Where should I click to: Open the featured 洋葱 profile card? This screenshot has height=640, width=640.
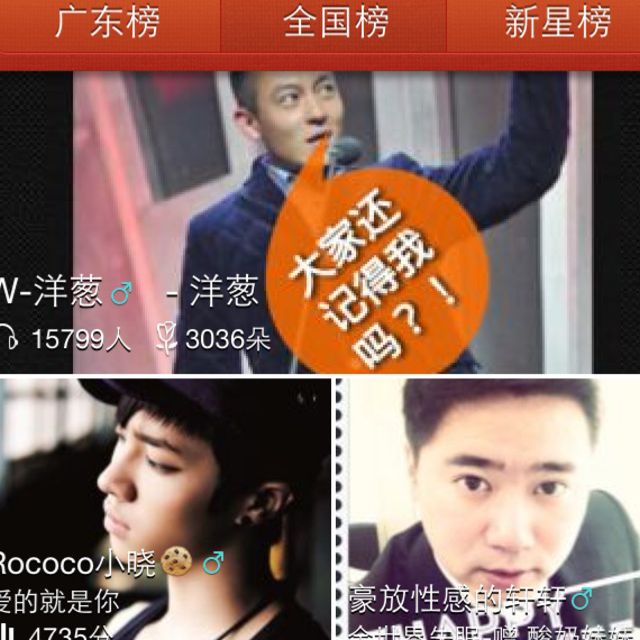point(320,222)
